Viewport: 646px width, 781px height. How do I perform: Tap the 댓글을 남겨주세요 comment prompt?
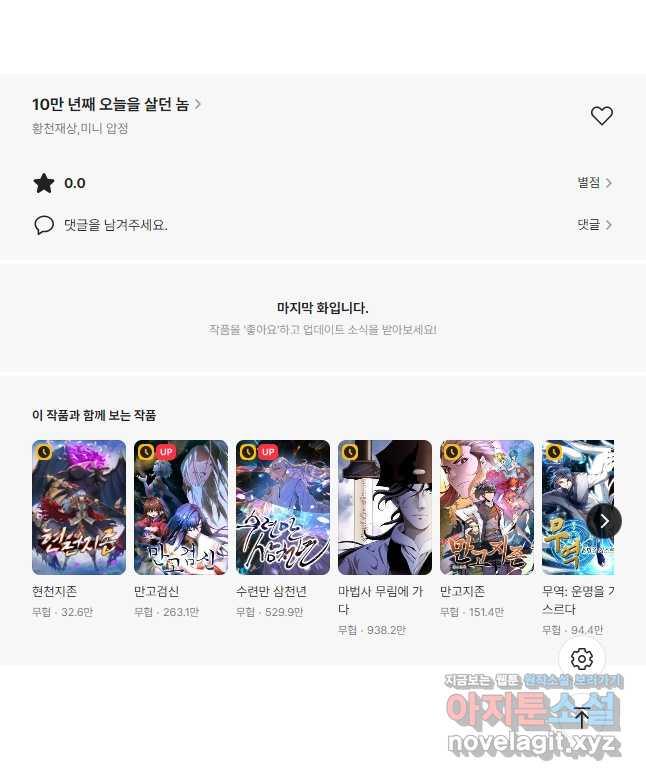pos(114,225)
